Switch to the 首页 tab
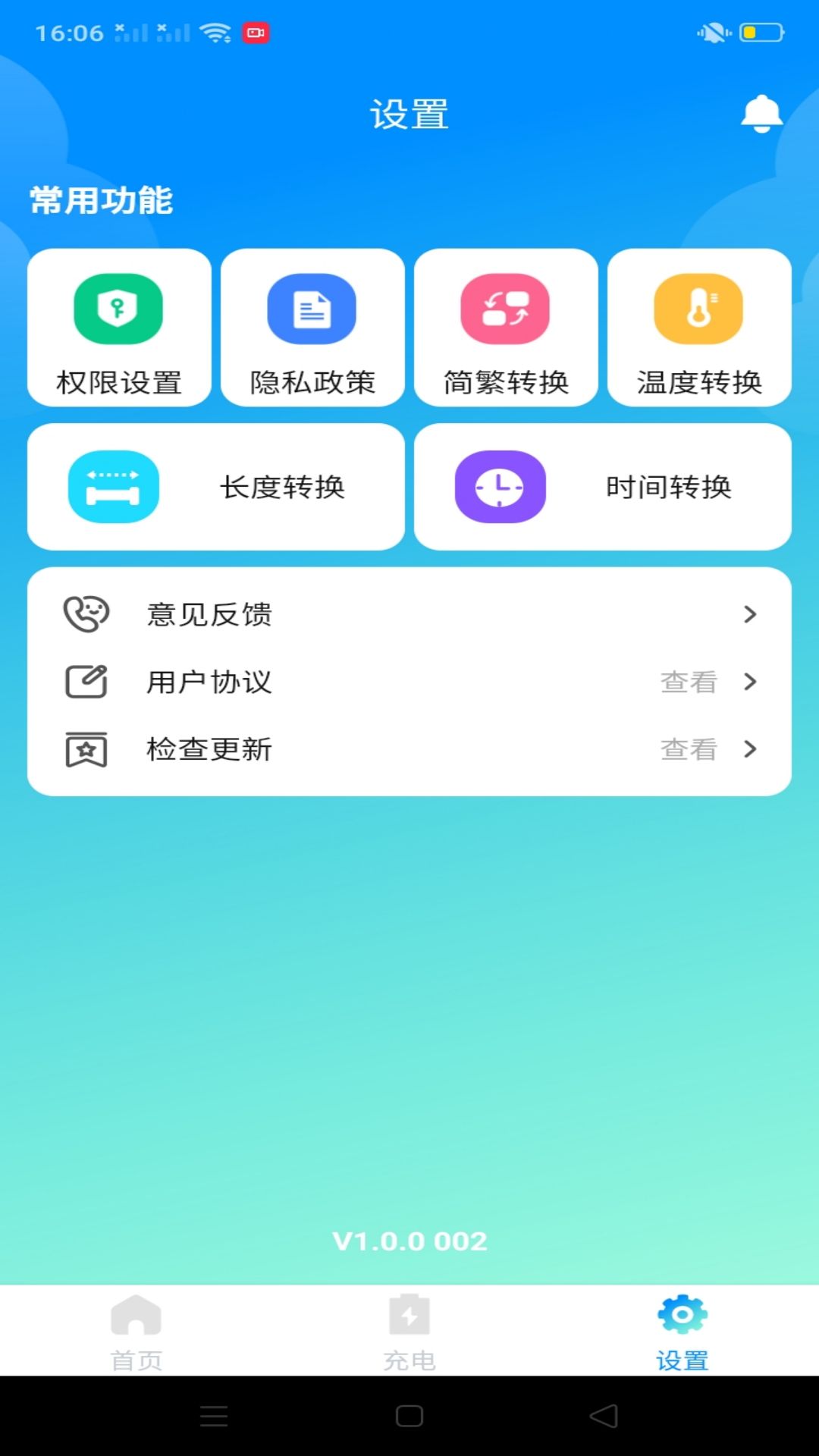Screen dimensions: 819x1456 [x=135, y=1335]
